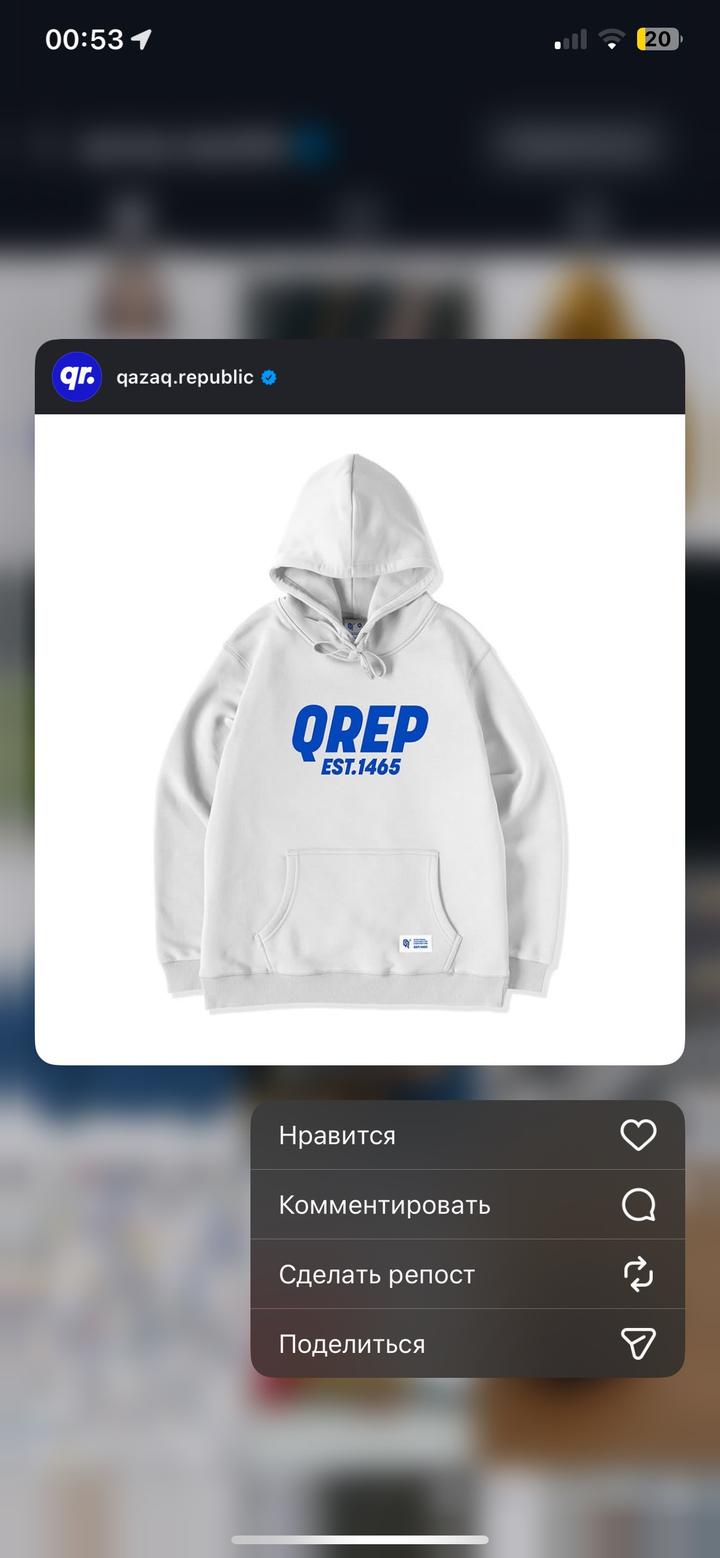Open the QREP hoodie post preview

[360, 738]
